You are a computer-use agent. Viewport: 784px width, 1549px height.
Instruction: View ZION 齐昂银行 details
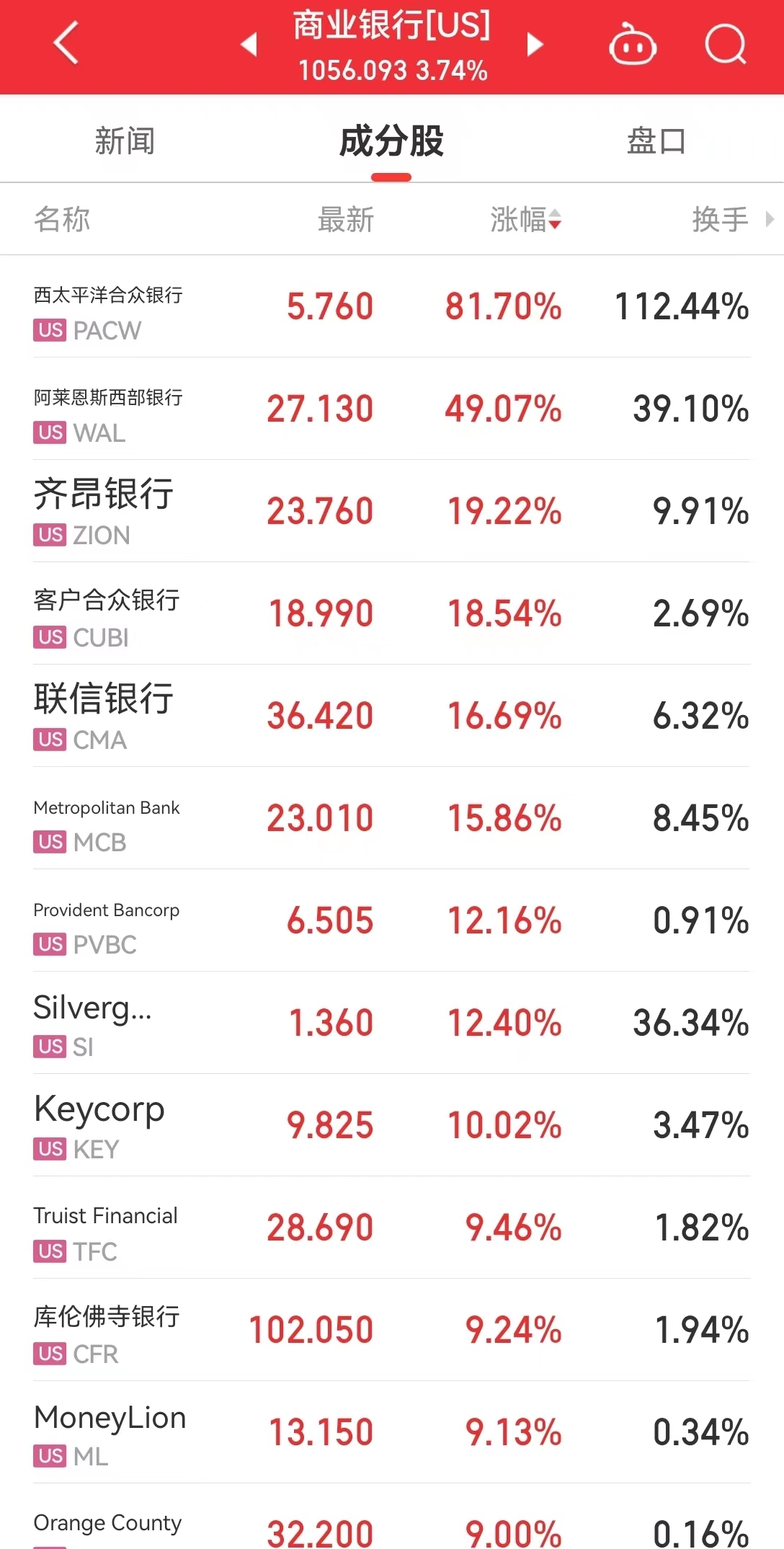392,511
